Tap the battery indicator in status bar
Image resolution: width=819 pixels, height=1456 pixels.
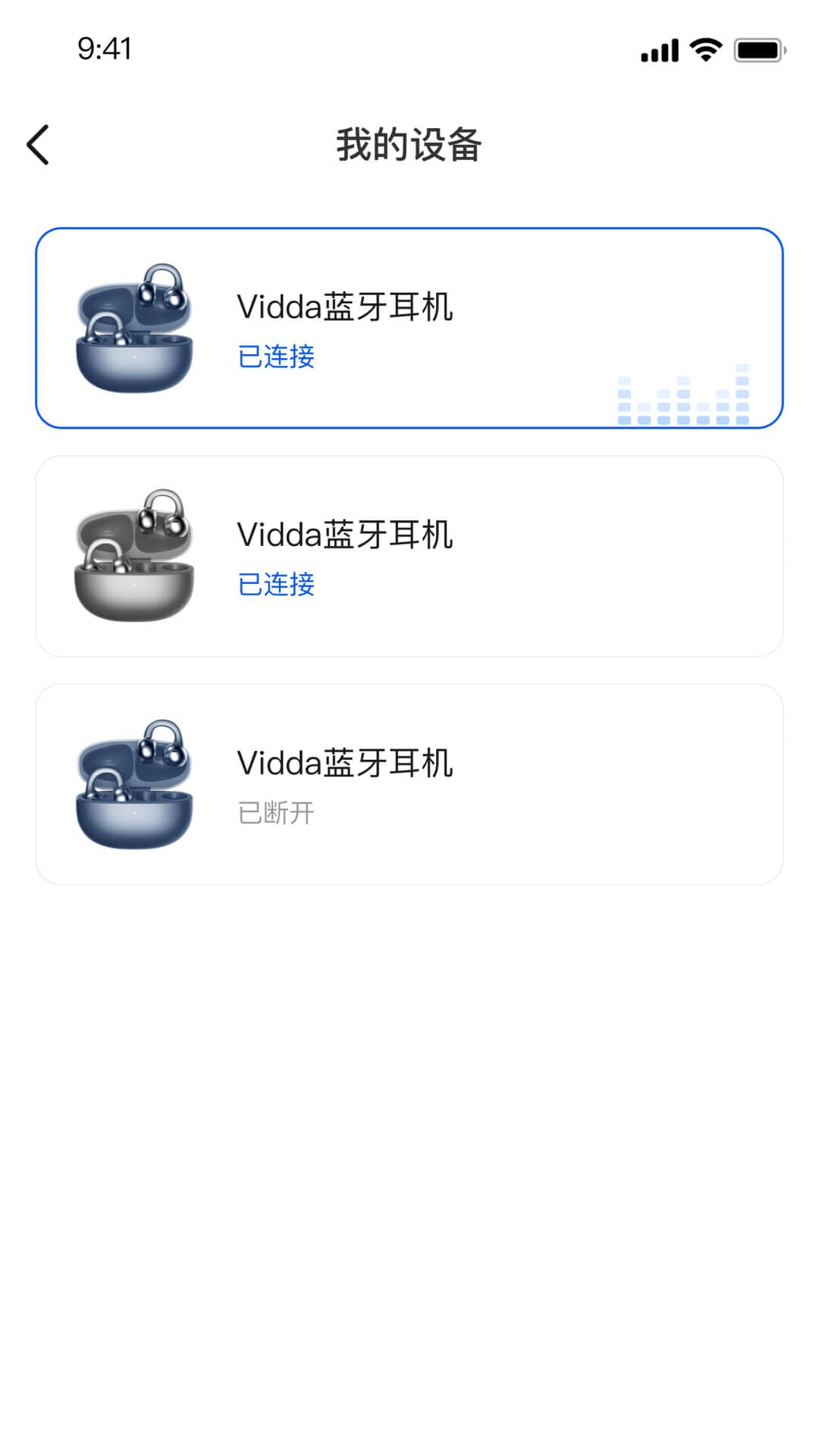[x=755, y=49]
